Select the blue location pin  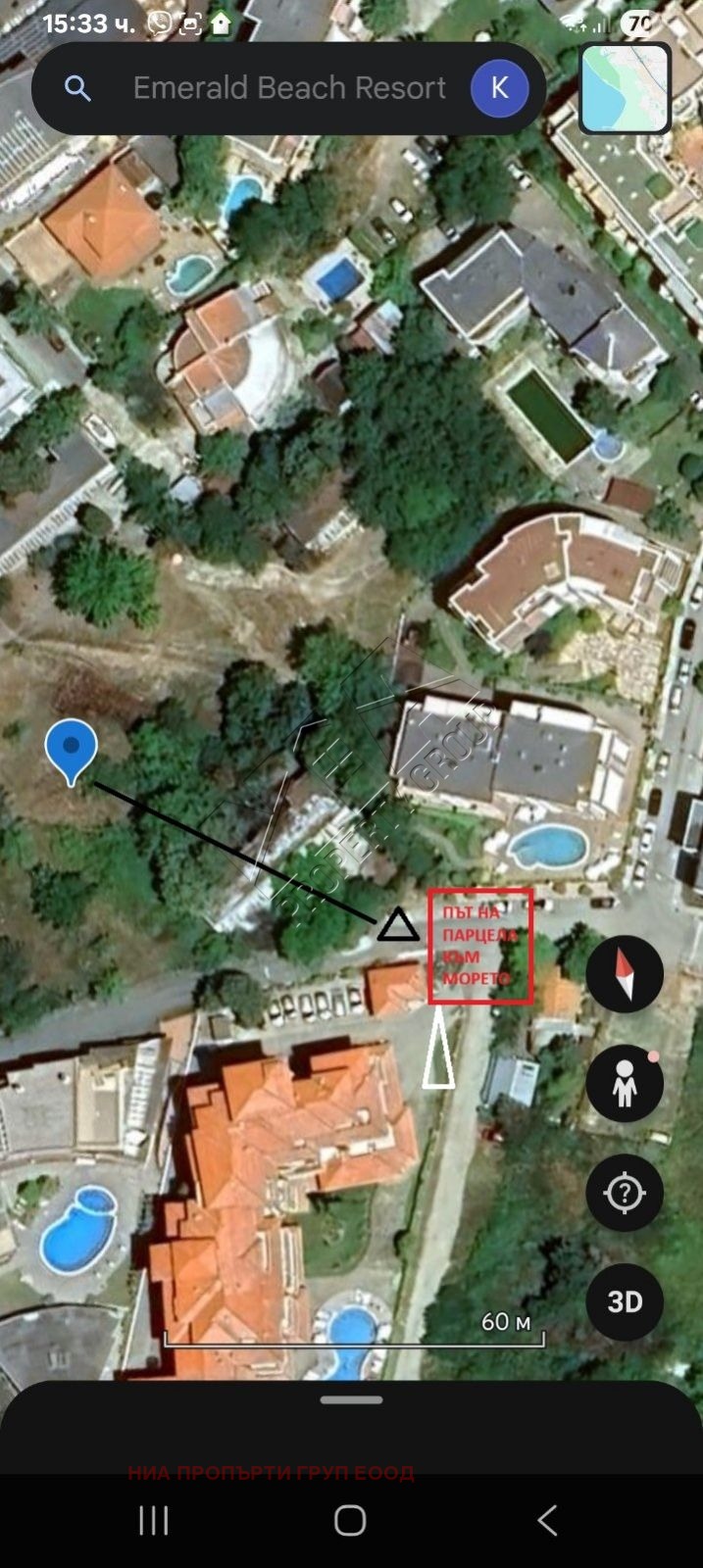coord(72,749)
